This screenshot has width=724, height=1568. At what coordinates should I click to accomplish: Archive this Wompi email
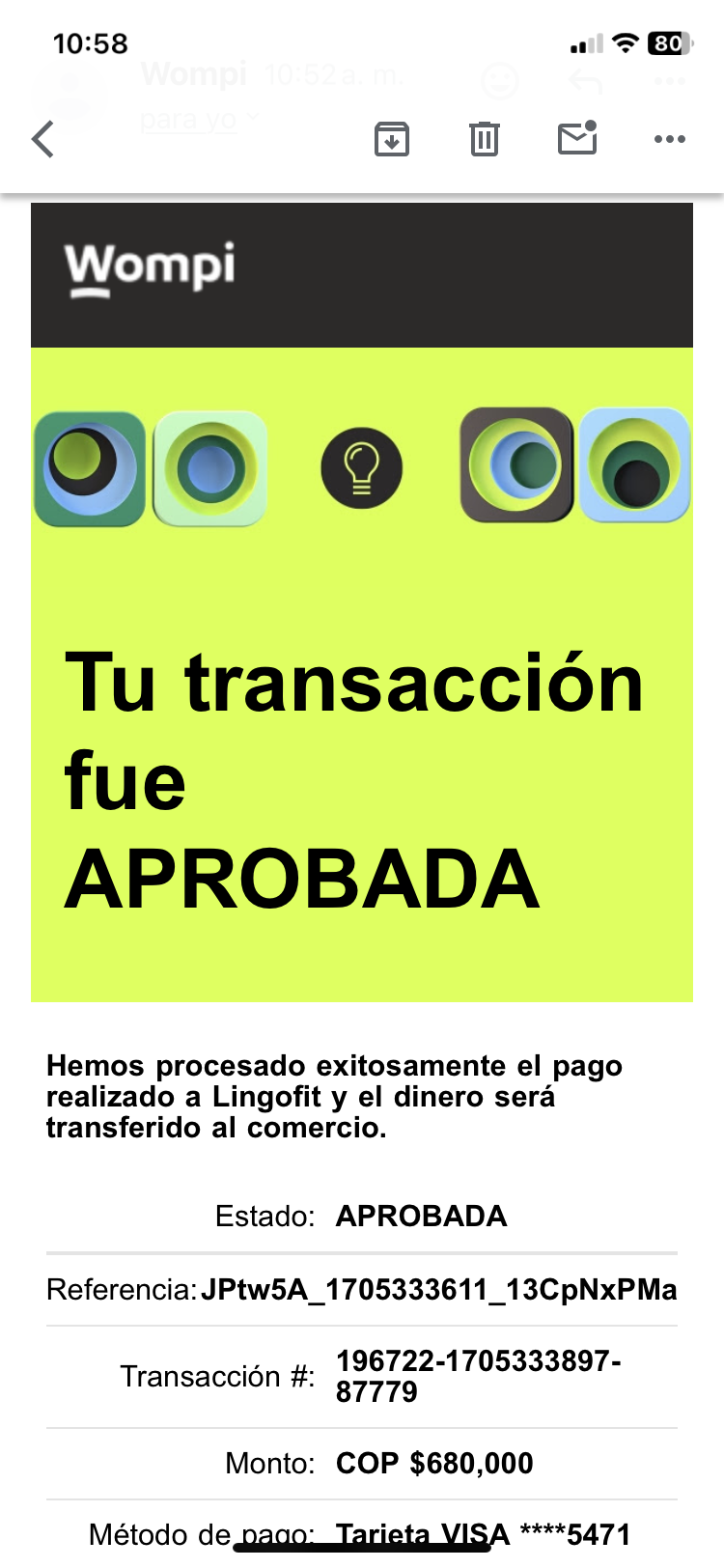391,140
